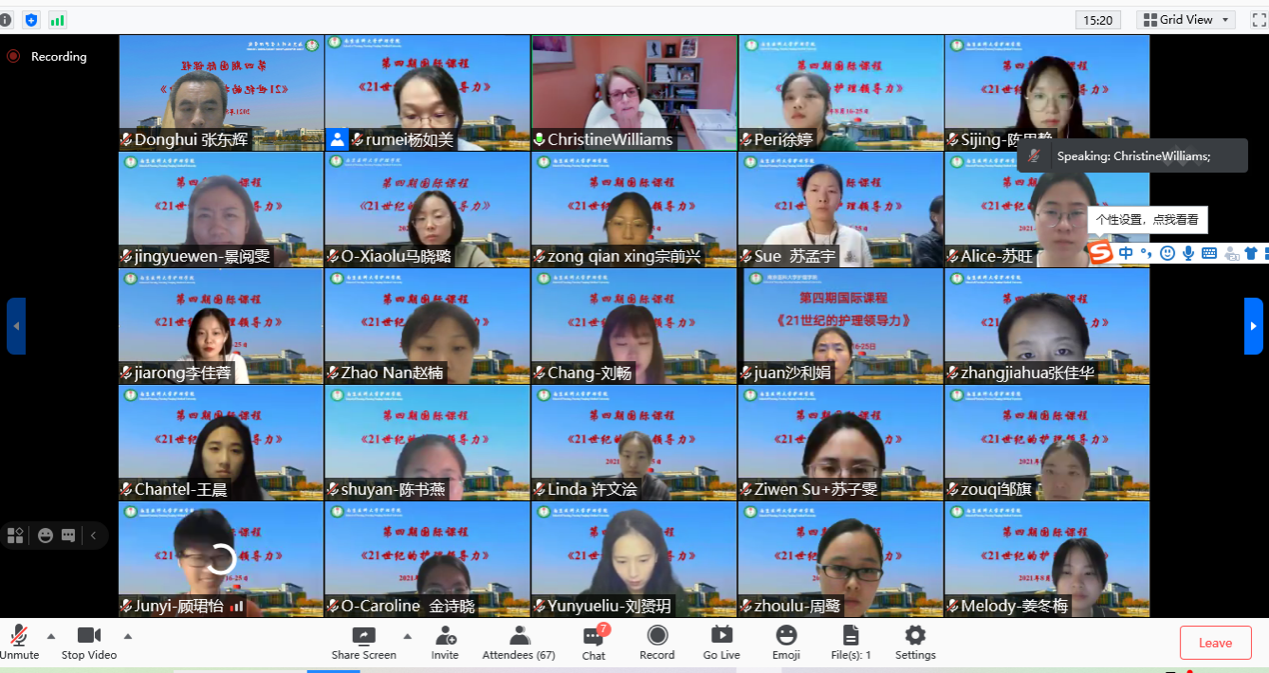Screen dimensions: 1269x673
Task: Enter full screen mode
Action: (x=1258, y=20)
